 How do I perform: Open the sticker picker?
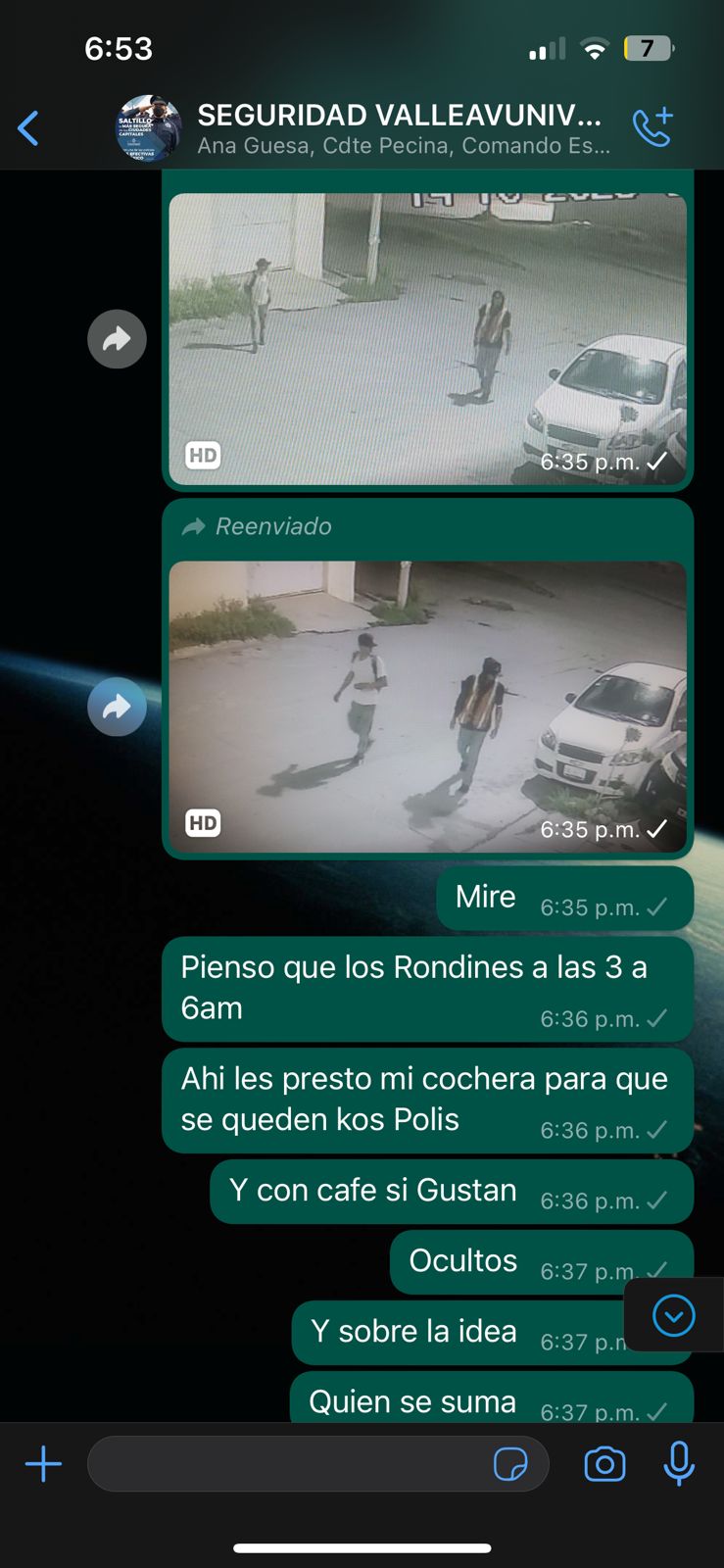(x=510, y=1464)
